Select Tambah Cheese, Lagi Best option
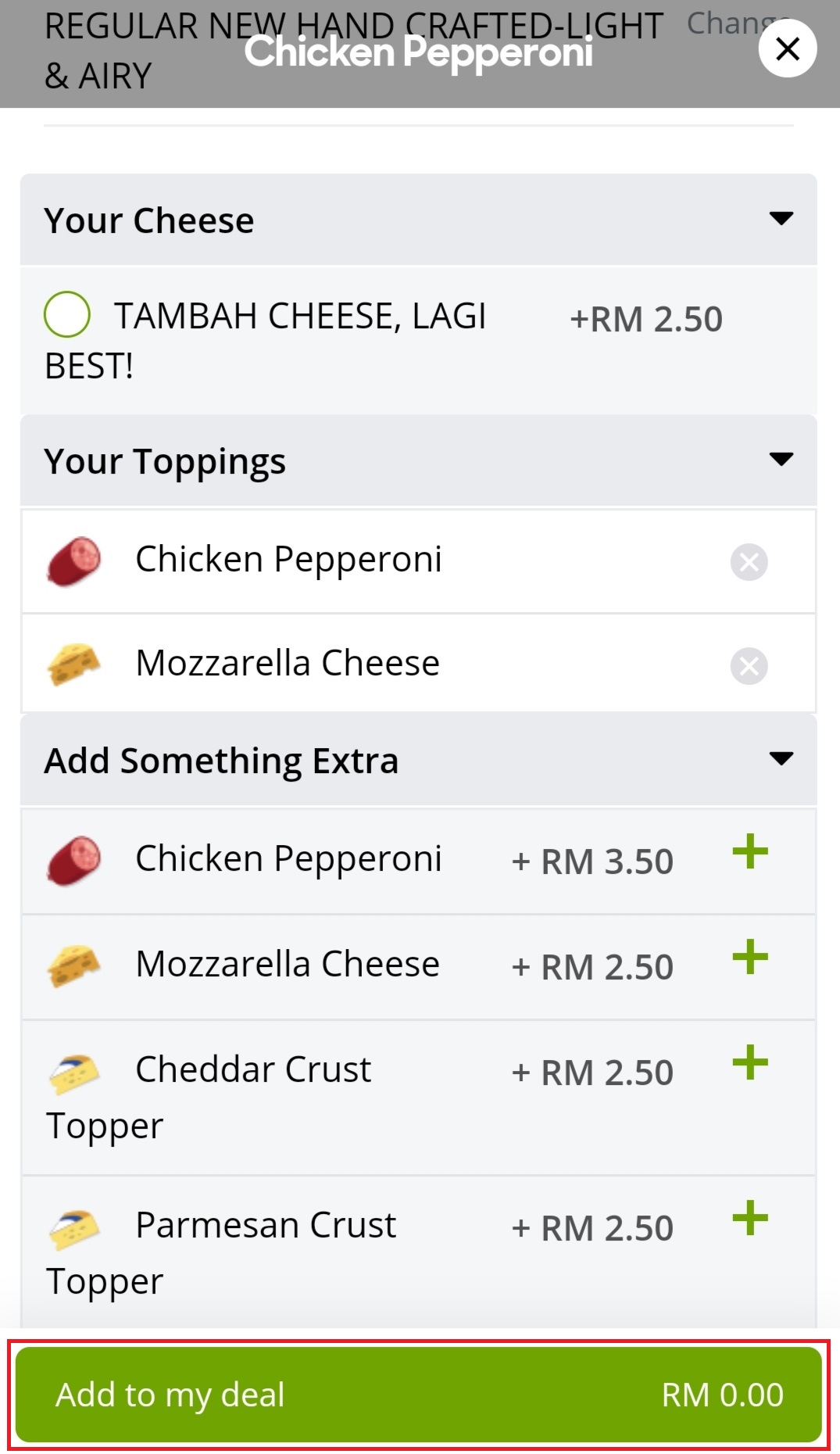 67,314
